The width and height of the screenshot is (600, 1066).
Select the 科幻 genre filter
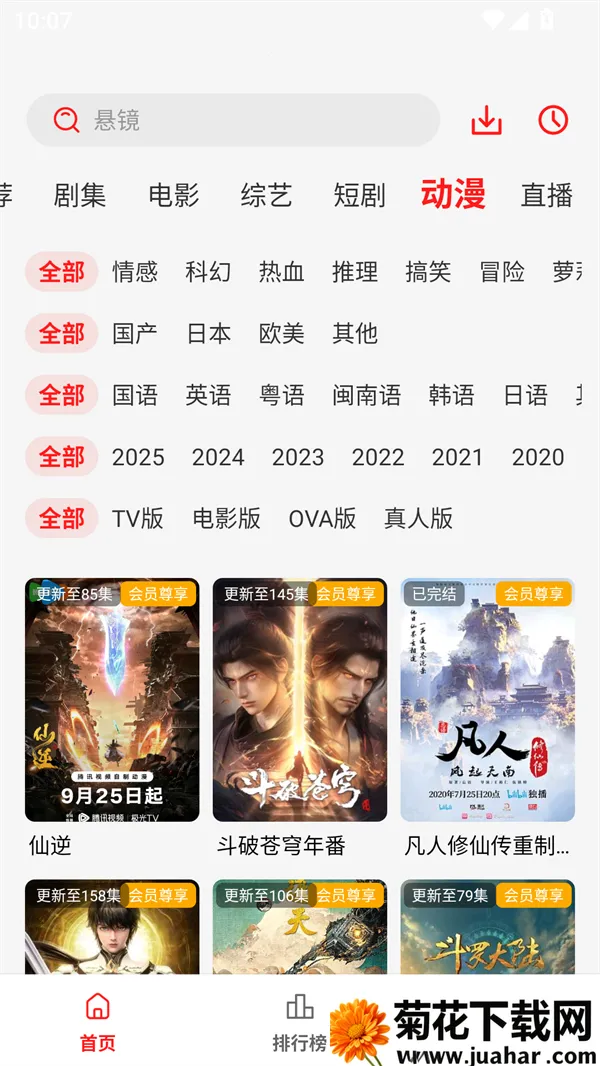[x=208, y=272]
